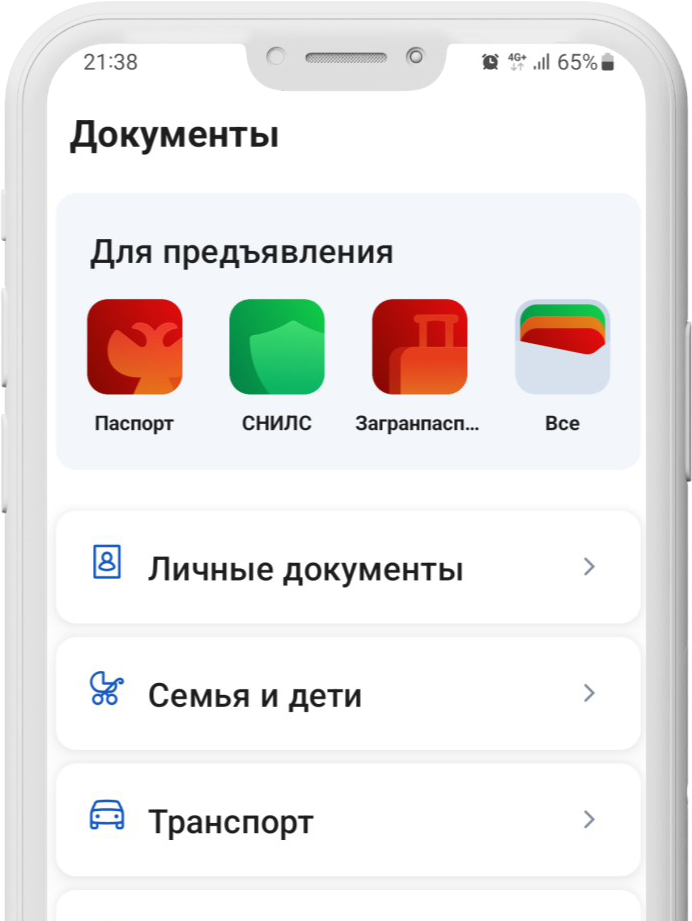Open Семья и дети section

(347, 694)
